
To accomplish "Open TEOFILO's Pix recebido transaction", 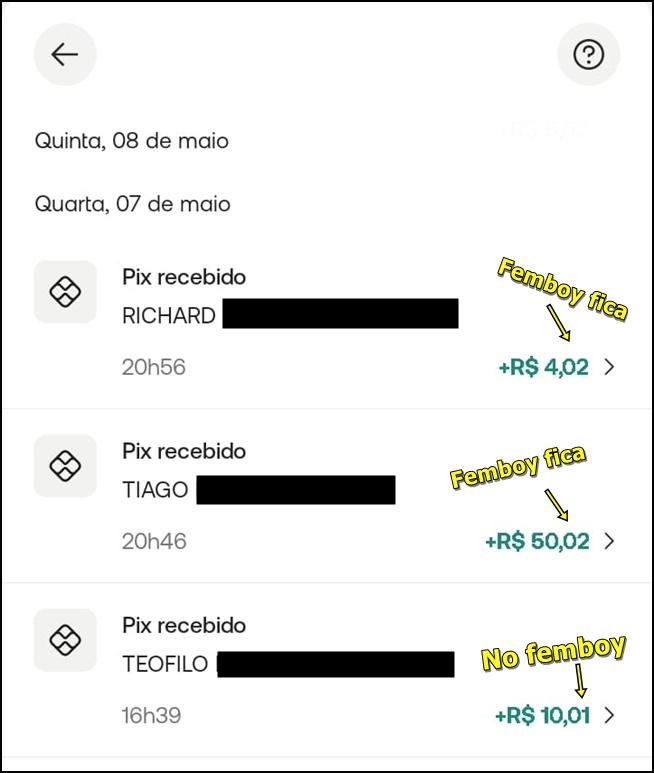I will tap(326, 670).
